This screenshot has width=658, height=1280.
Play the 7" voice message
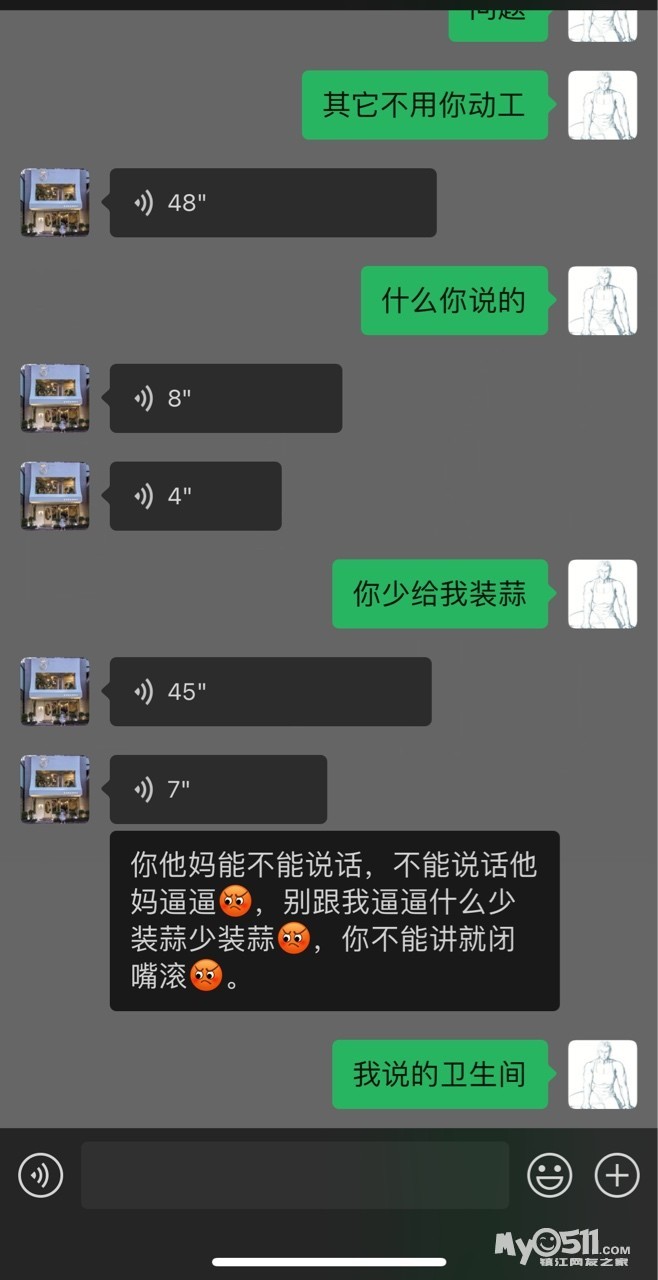[x=218, y=789]
